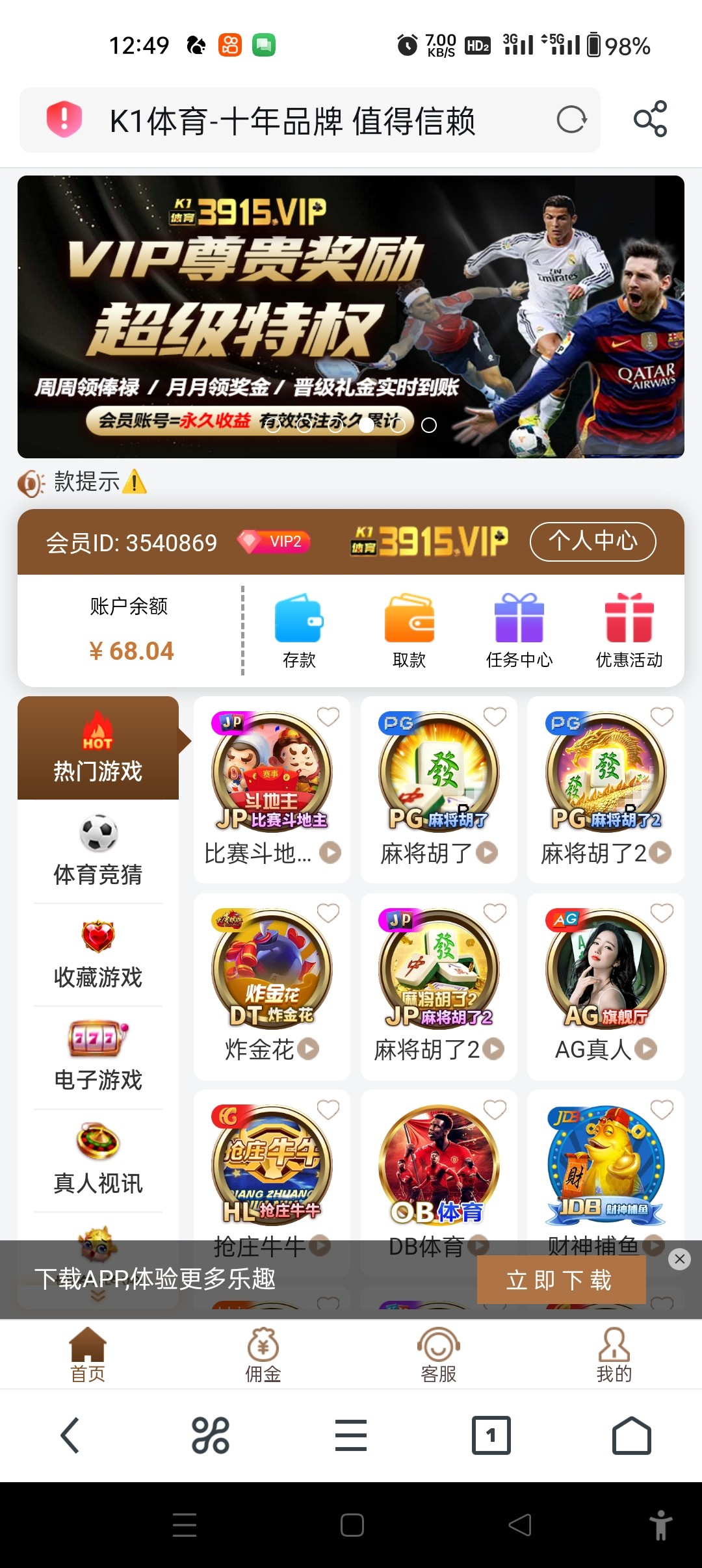Select the last carousel indicator dot
The height and width of the screenshot is (1568, 702).
[x=428, y=426]
